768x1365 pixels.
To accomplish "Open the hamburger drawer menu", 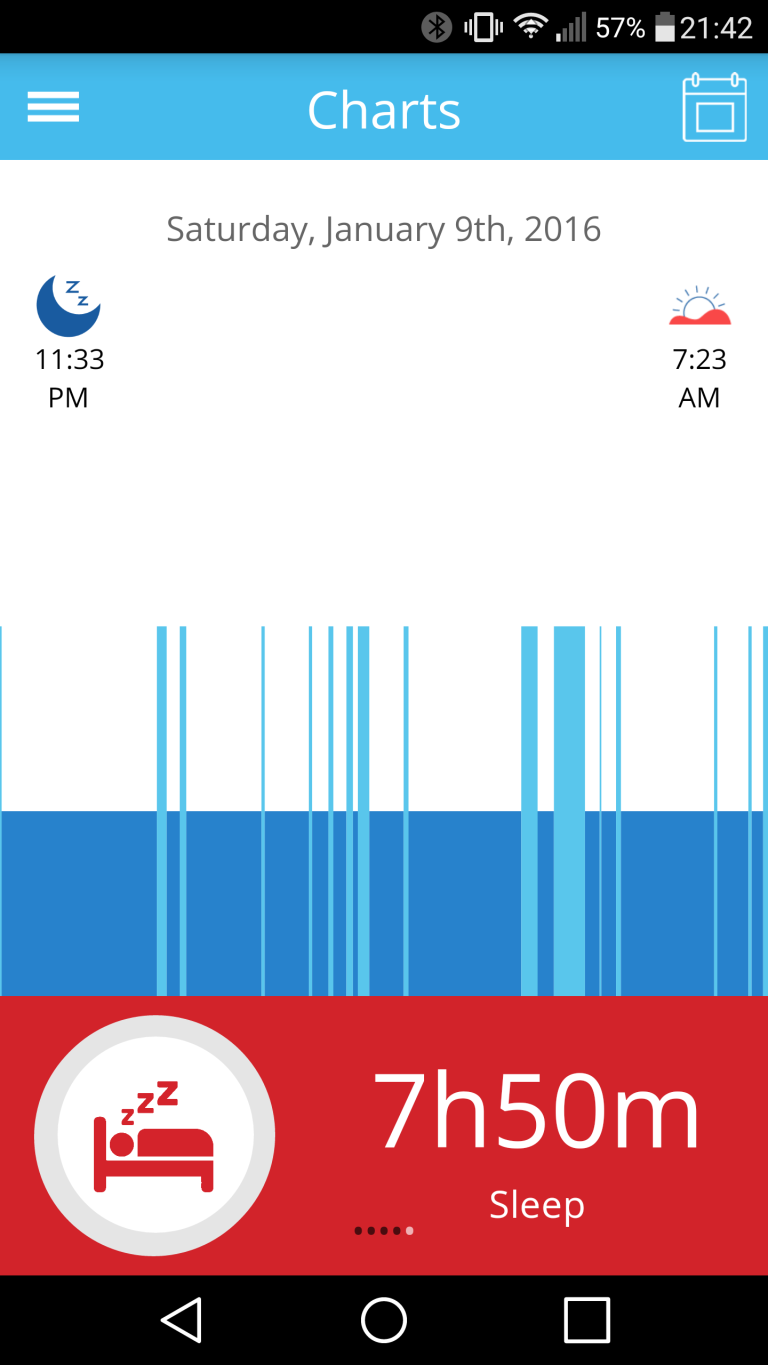I will 53,107.
